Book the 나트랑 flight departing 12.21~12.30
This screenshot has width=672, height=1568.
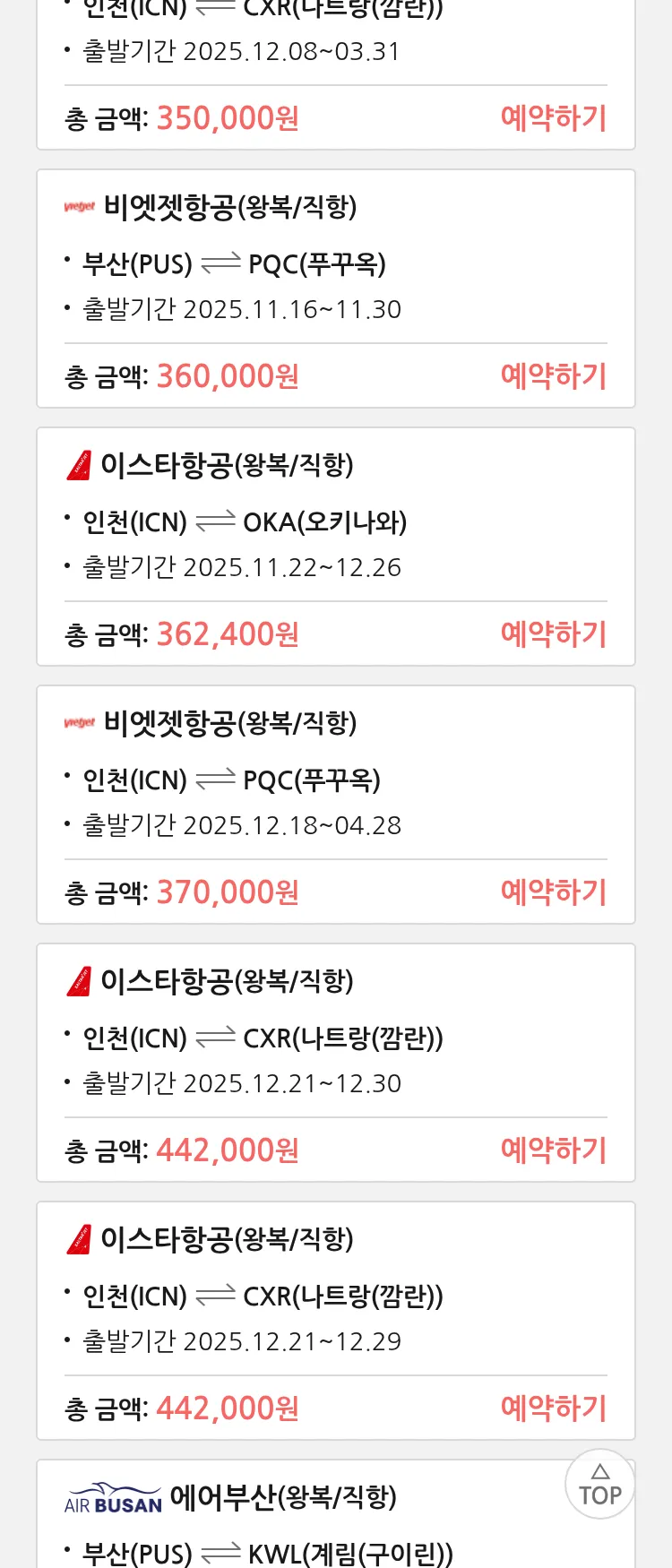[x=553, y=1150]
